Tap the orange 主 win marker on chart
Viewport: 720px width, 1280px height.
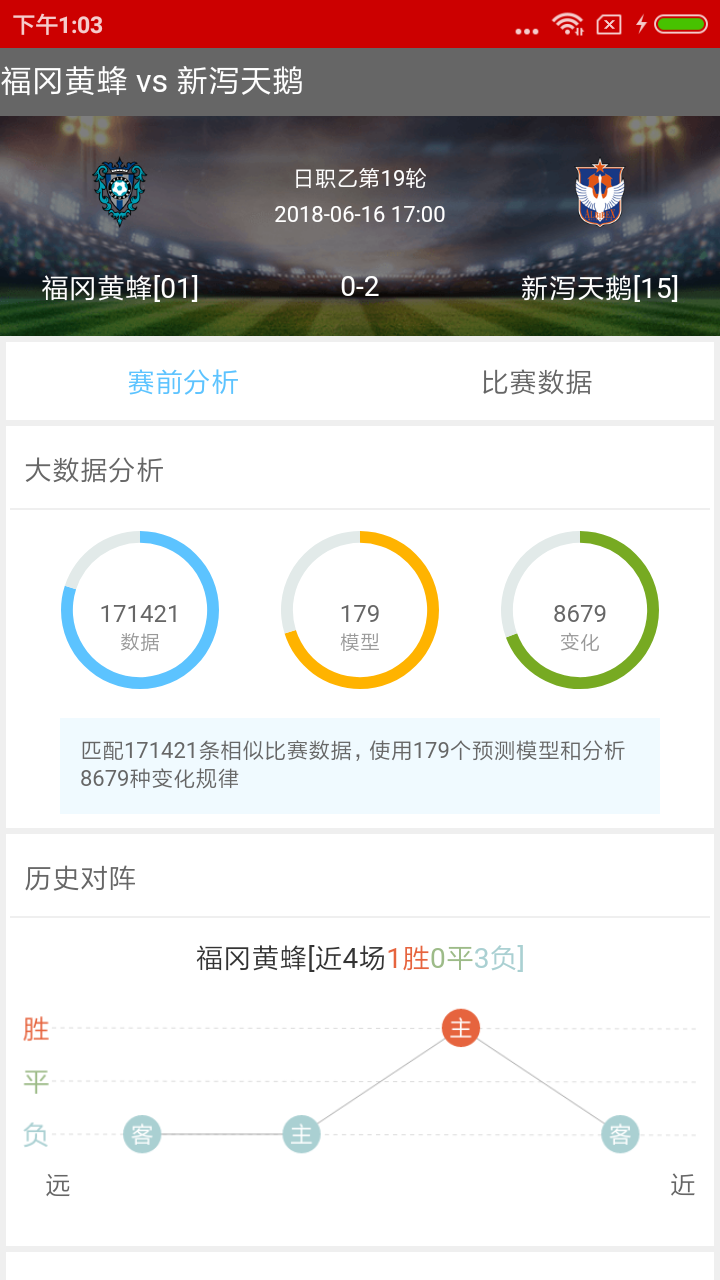(x=460, y=1028)
